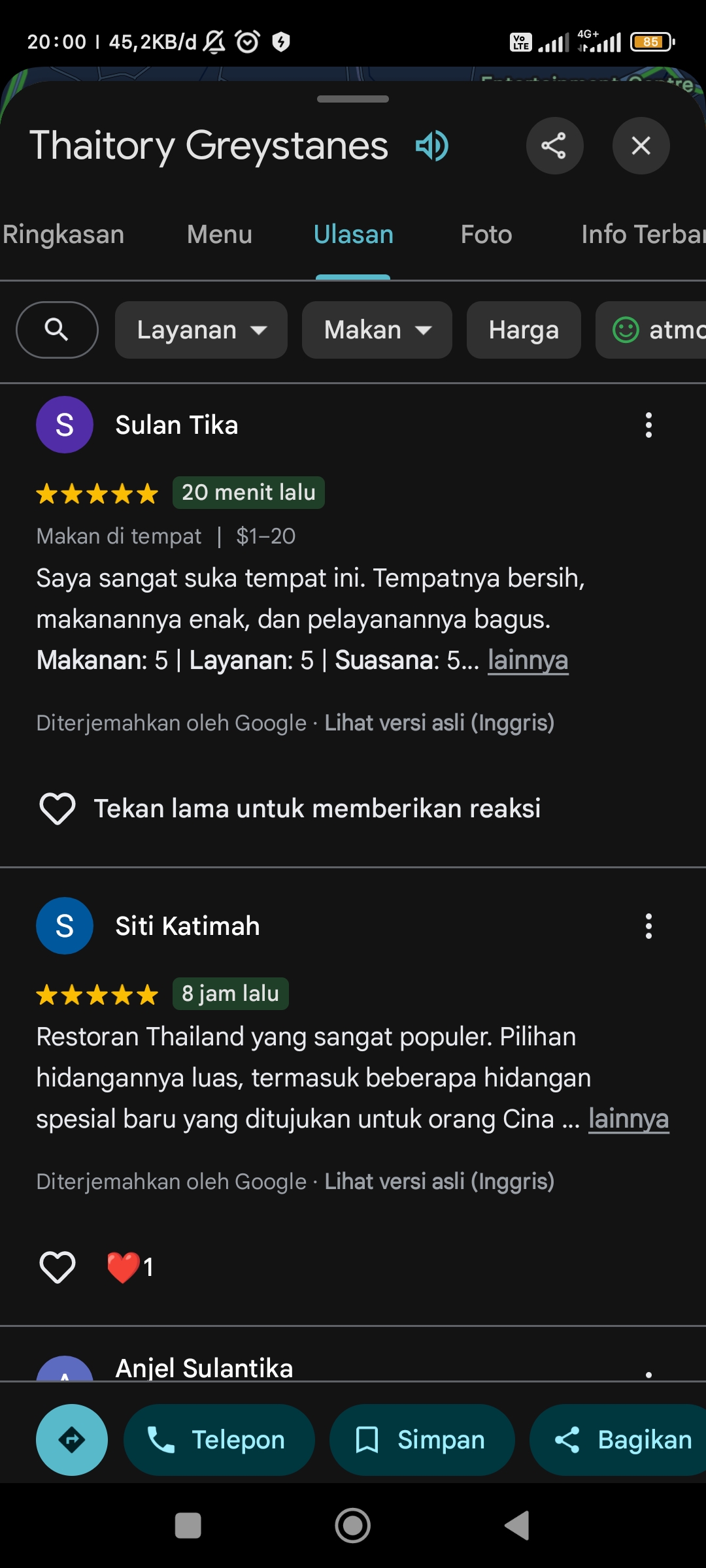Screen dimensions: 706x1568
Task: Save this place with Simpan
Action: tap(422, 1440)
